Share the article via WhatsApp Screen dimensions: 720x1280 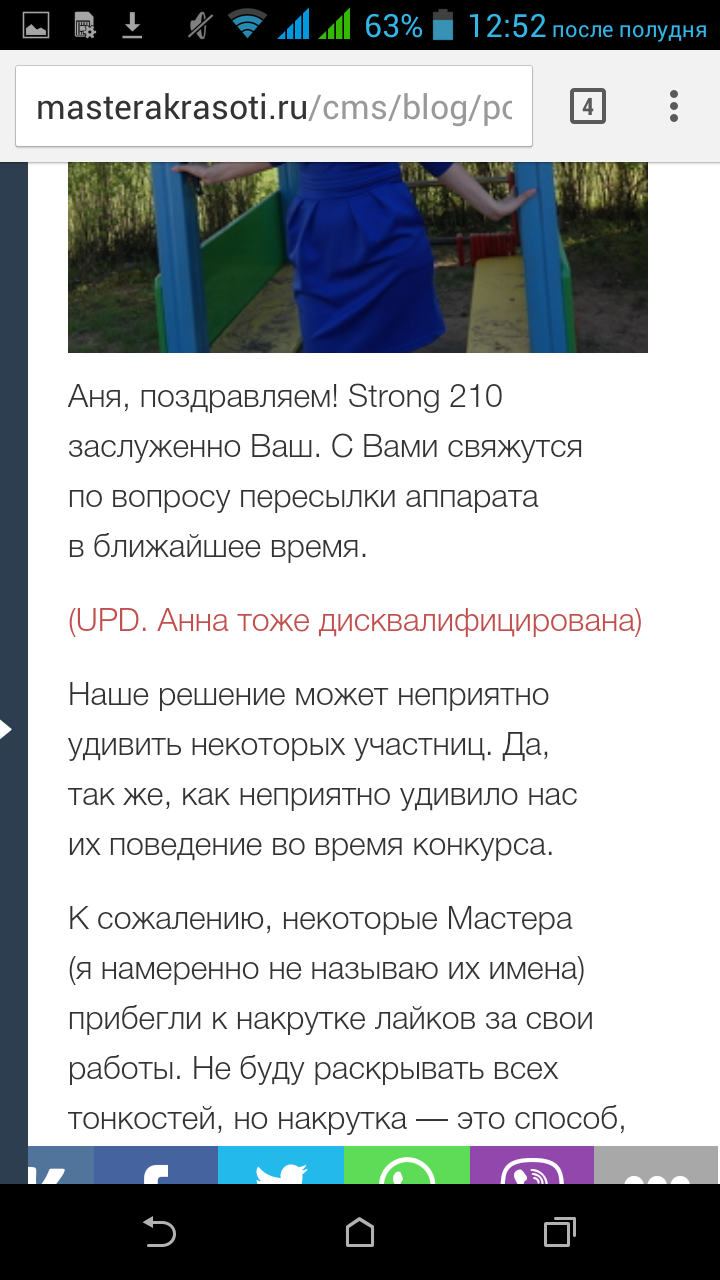(x=407, y=1166)
